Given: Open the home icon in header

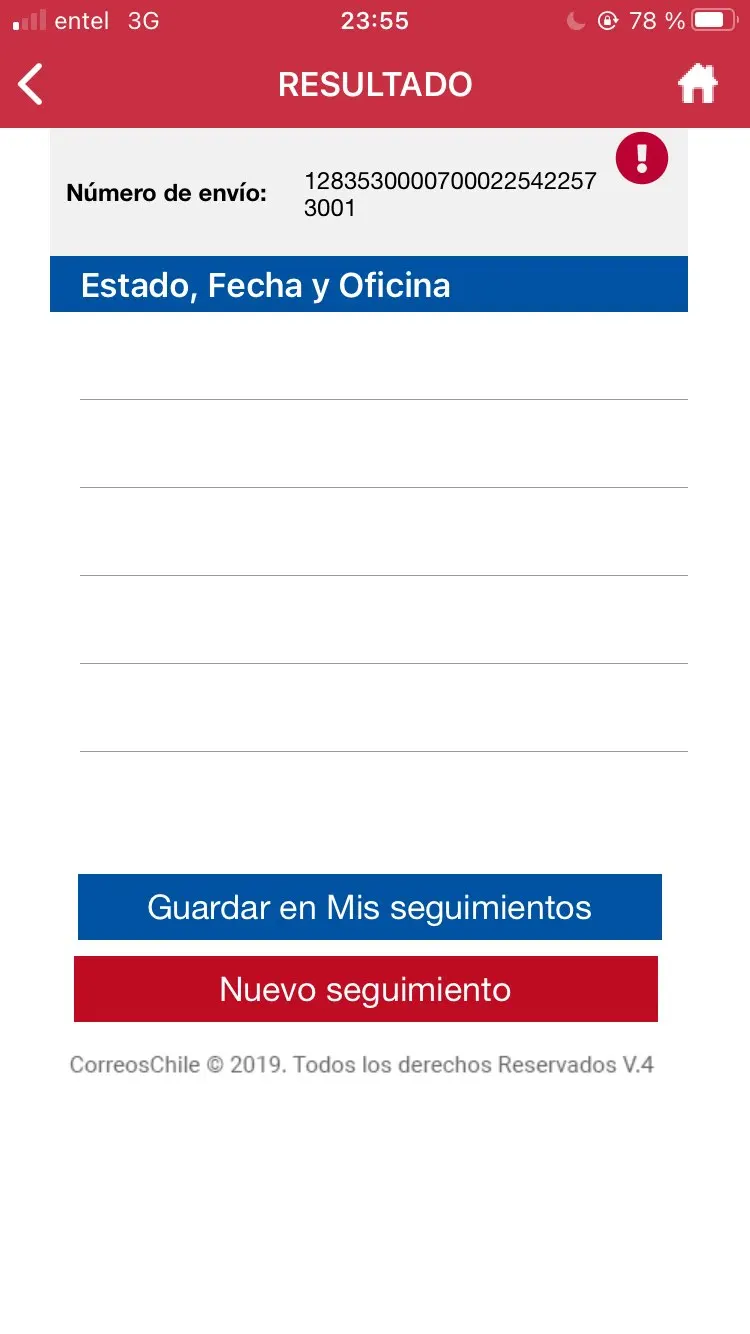Looking at the screenshot, I should 698,84.
